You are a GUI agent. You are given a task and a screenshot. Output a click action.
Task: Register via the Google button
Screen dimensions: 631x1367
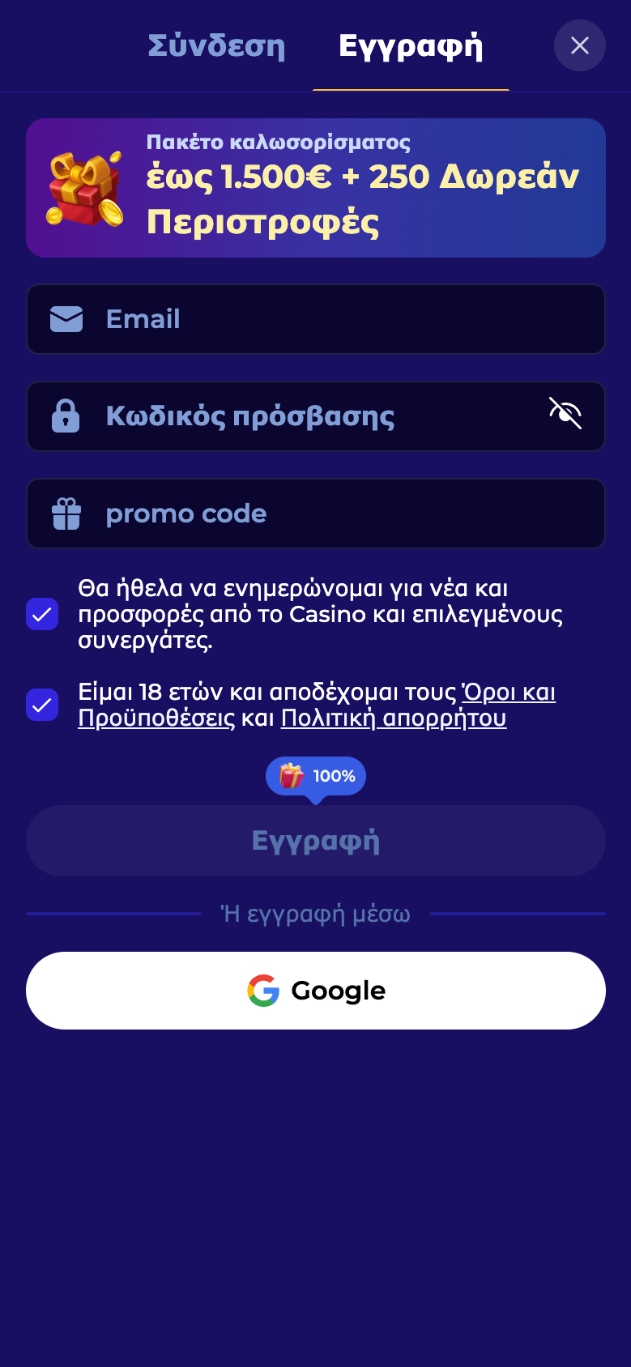[315, 990]
